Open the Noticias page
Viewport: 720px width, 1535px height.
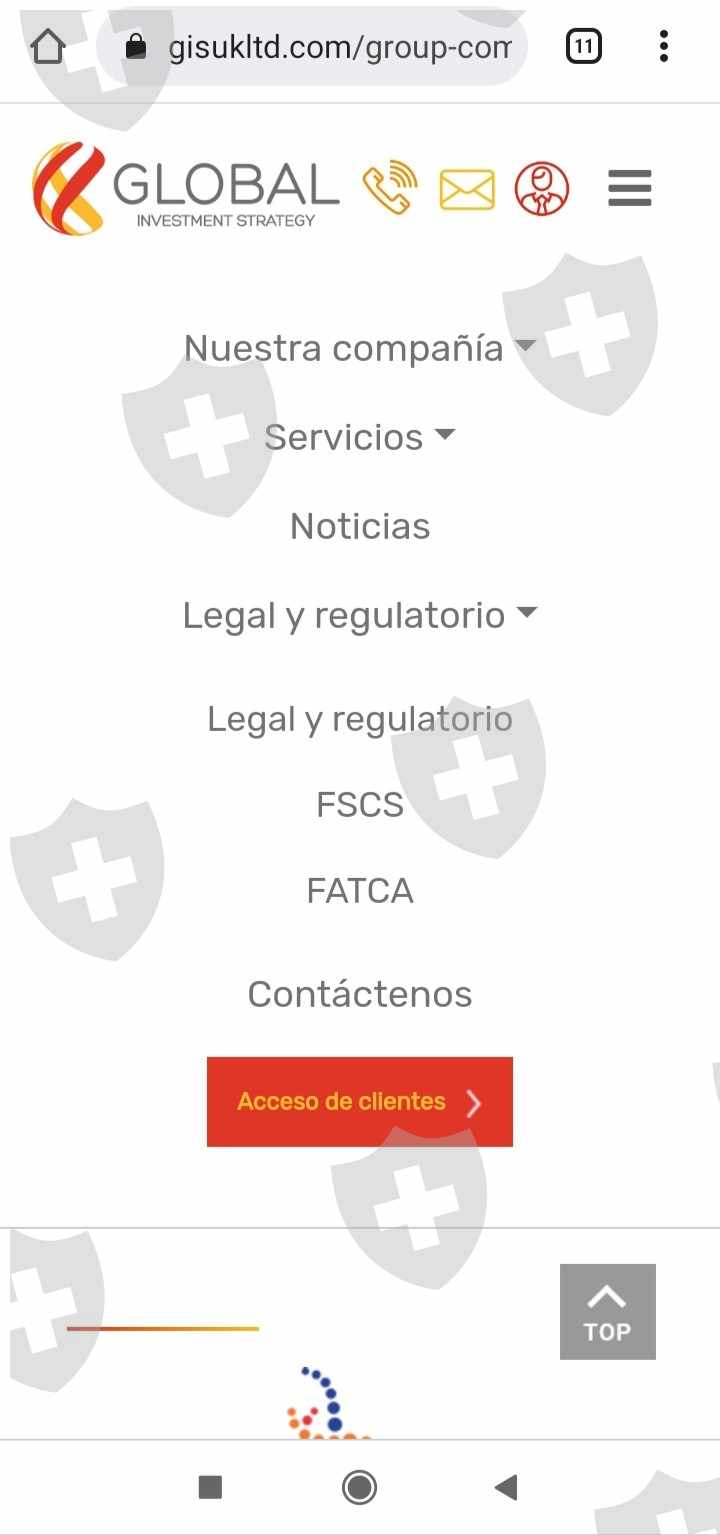coord(360,526)
